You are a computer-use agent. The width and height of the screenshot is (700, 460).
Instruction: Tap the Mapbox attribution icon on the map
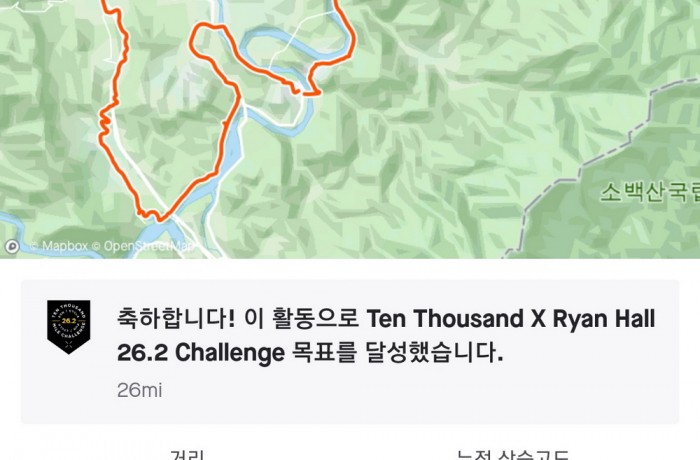tap(12, 245)
